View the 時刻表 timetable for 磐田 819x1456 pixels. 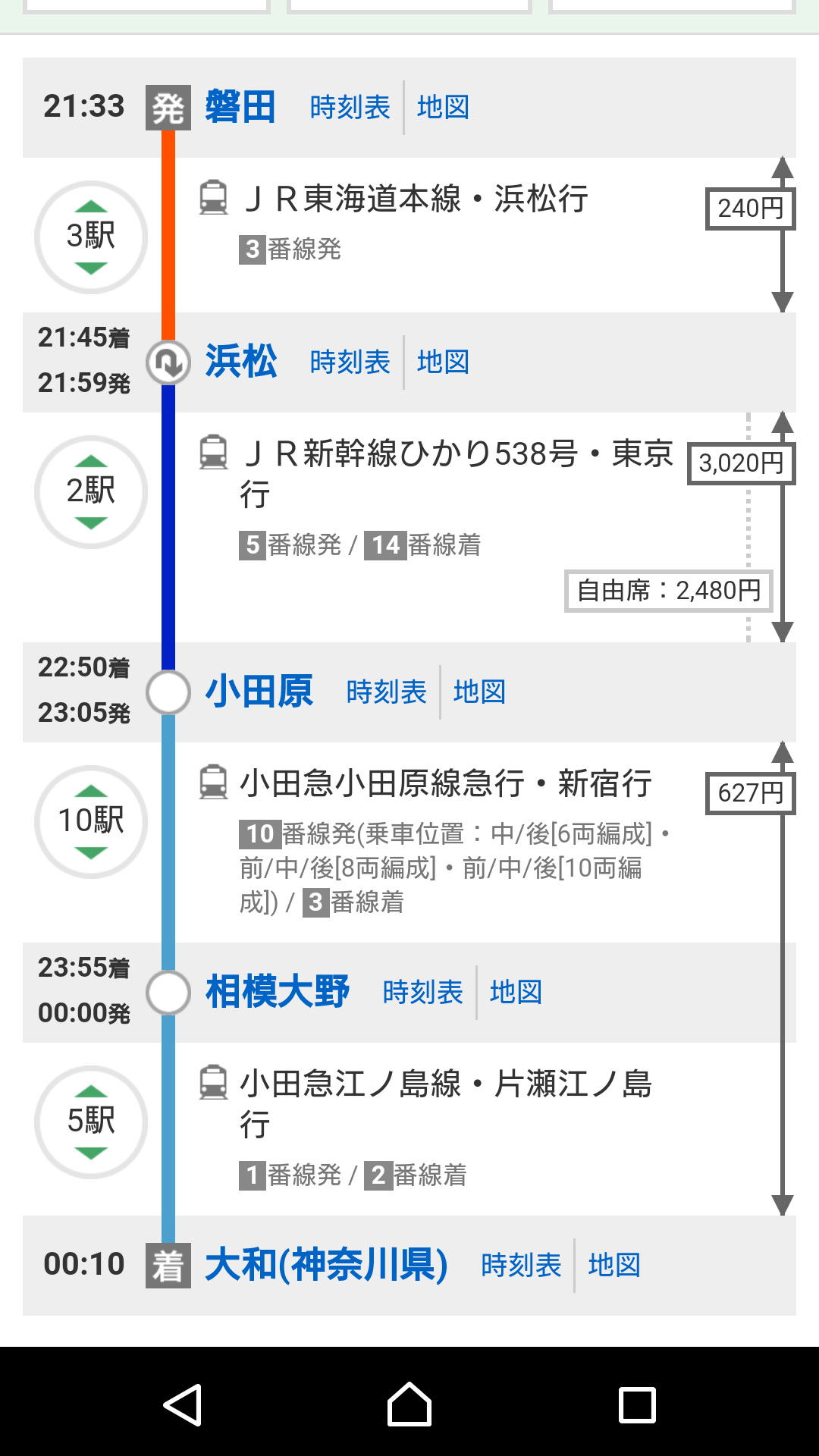350,108
